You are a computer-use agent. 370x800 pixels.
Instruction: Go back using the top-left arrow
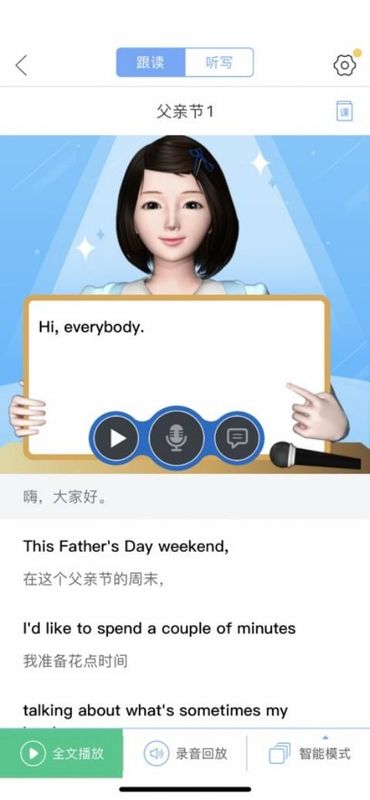click(x=21, y=65)
